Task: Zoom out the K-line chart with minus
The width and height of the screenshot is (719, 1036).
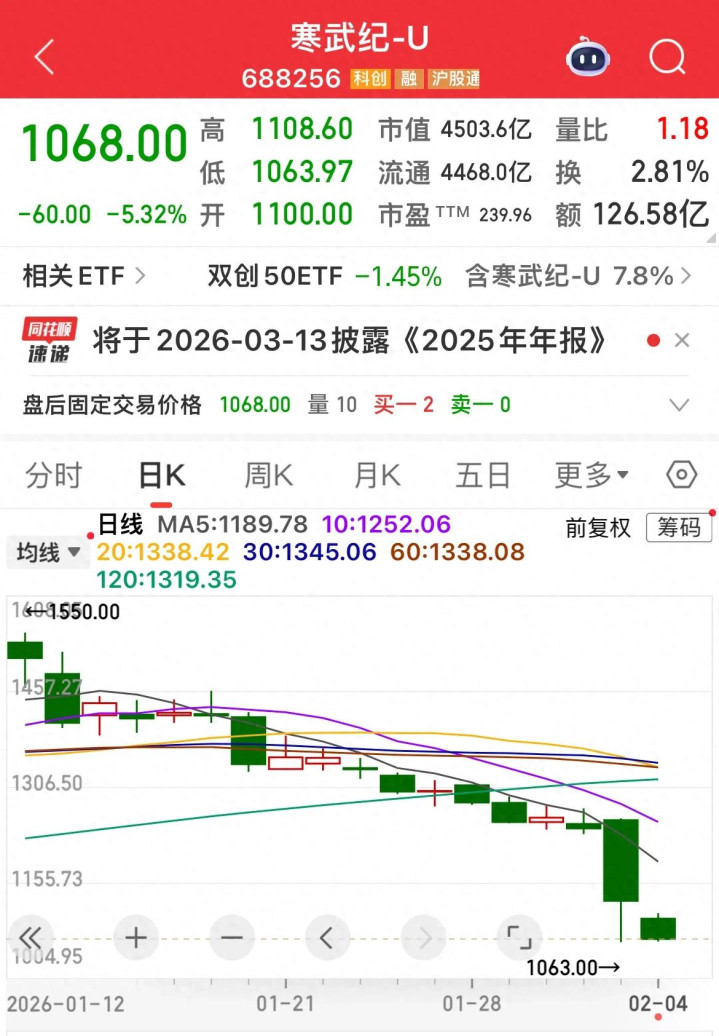Action: coord(232,938)
